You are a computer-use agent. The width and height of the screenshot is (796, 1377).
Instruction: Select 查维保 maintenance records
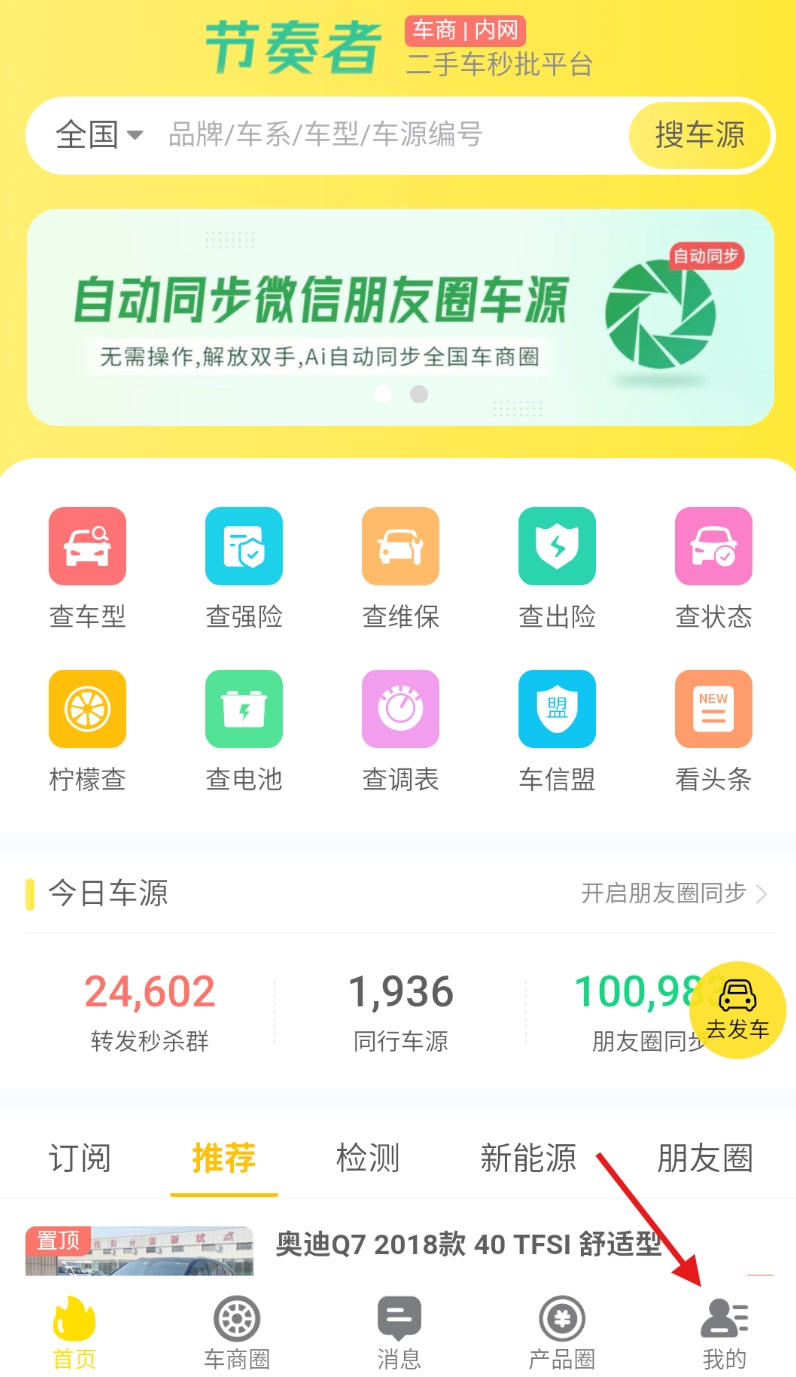tap(400, 566)
